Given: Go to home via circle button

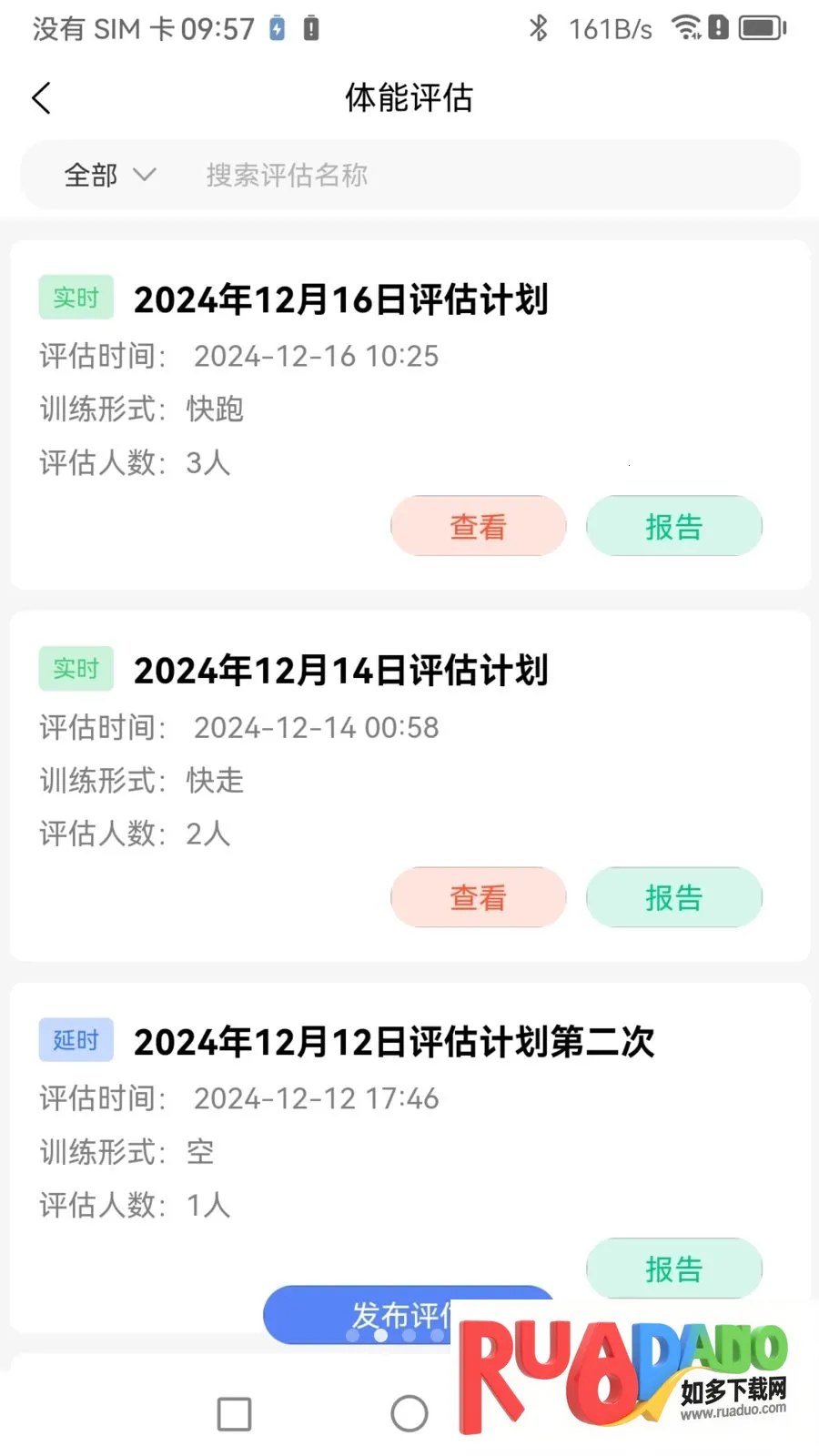Looking at the screenshot, I should [409, 1414].
